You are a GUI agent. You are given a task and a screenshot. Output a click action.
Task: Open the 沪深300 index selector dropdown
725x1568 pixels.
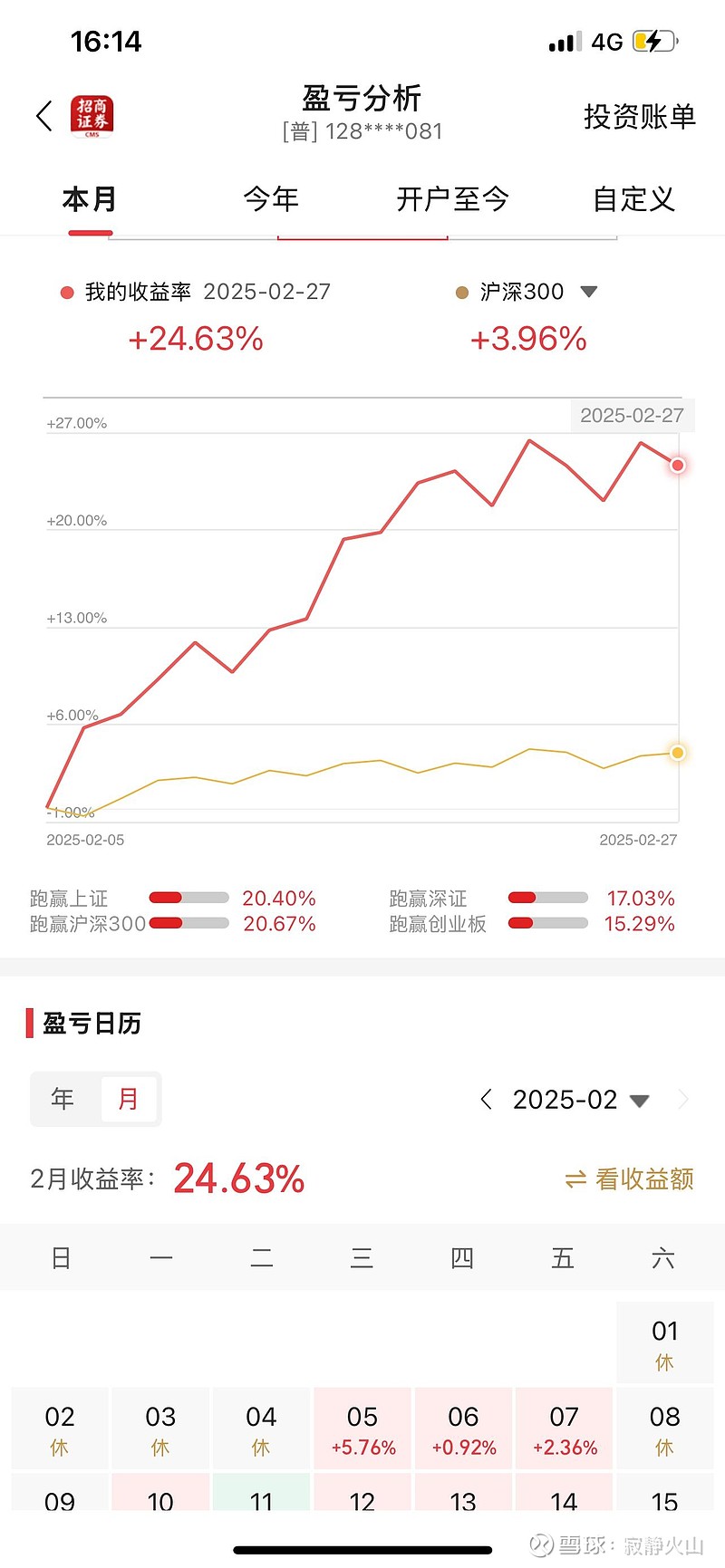589,292
